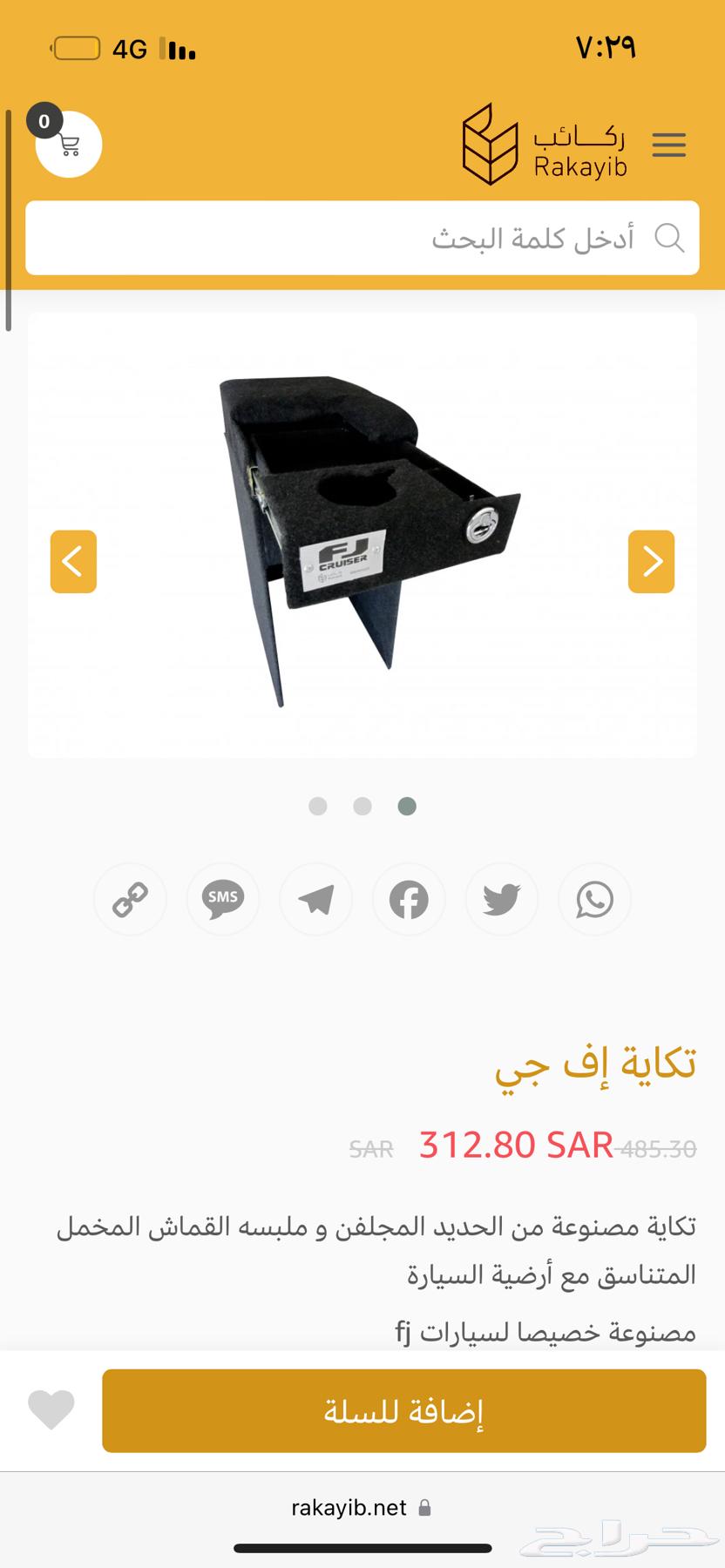Screen dimensions: 725x1568
Task: Tap the search keyword field
Action: 362,238
